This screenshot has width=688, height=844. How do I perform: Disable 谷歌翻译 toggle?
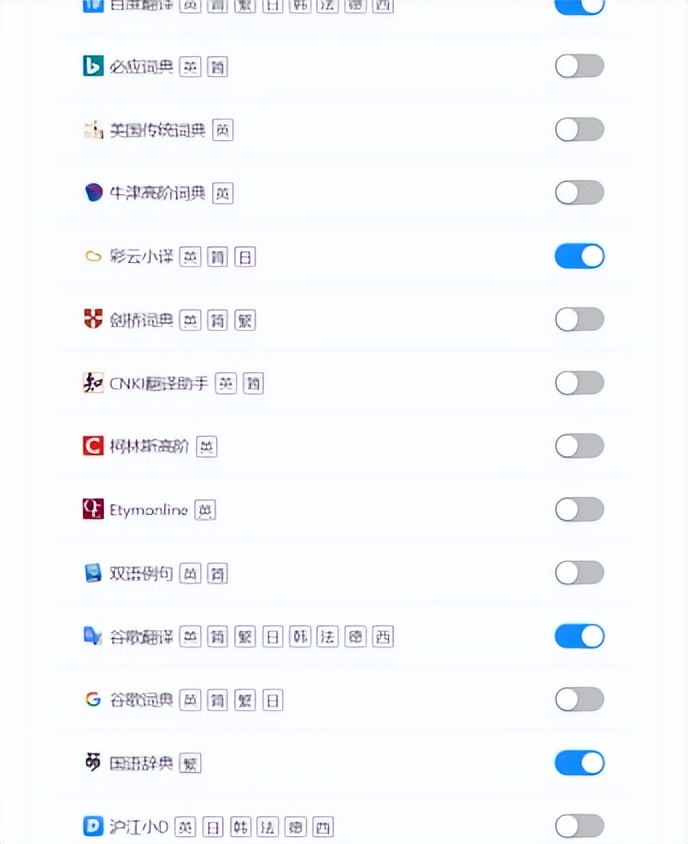[579, 636]
